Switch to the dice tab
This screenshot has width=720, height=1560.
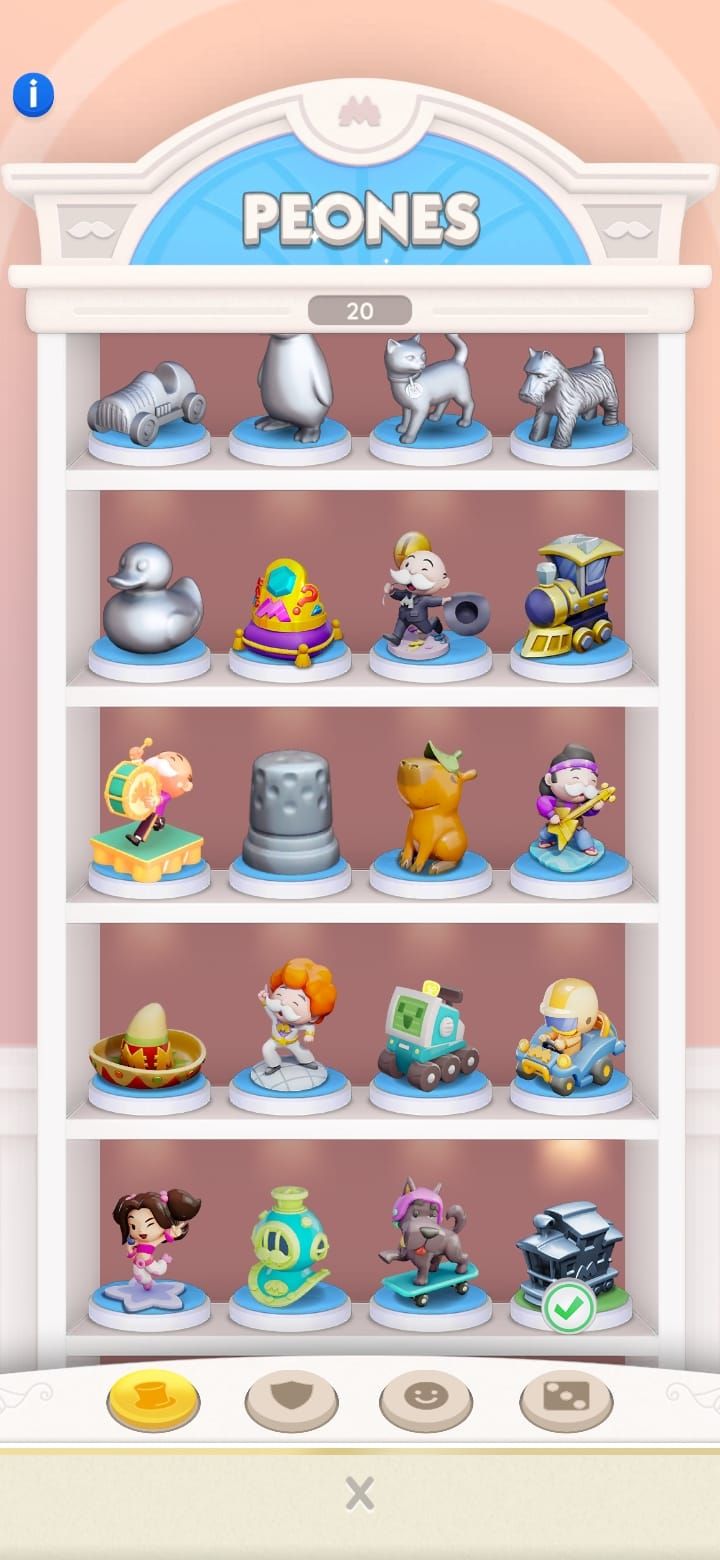(566, 1399)
